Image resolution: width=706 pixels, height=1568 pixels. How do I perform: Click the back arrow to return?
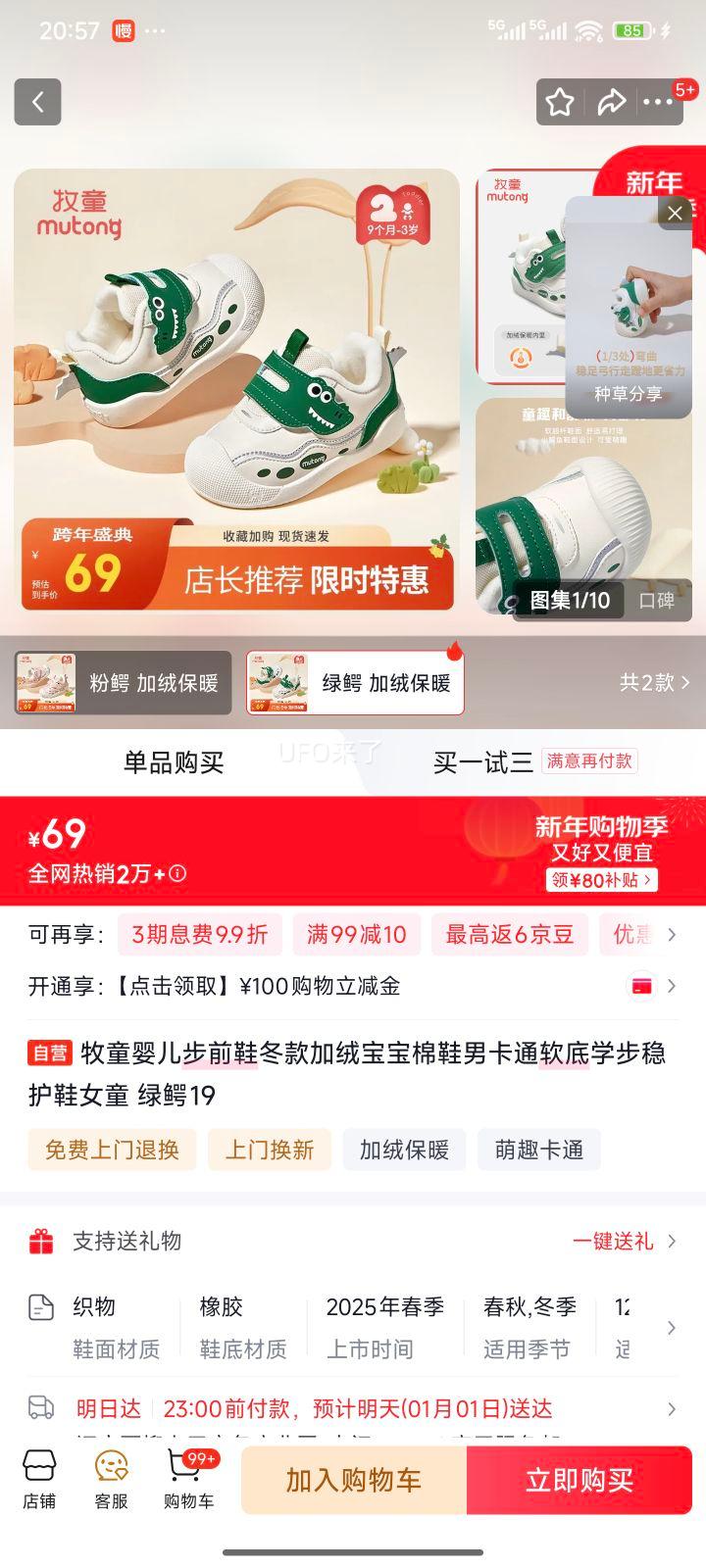pos(37,102)
